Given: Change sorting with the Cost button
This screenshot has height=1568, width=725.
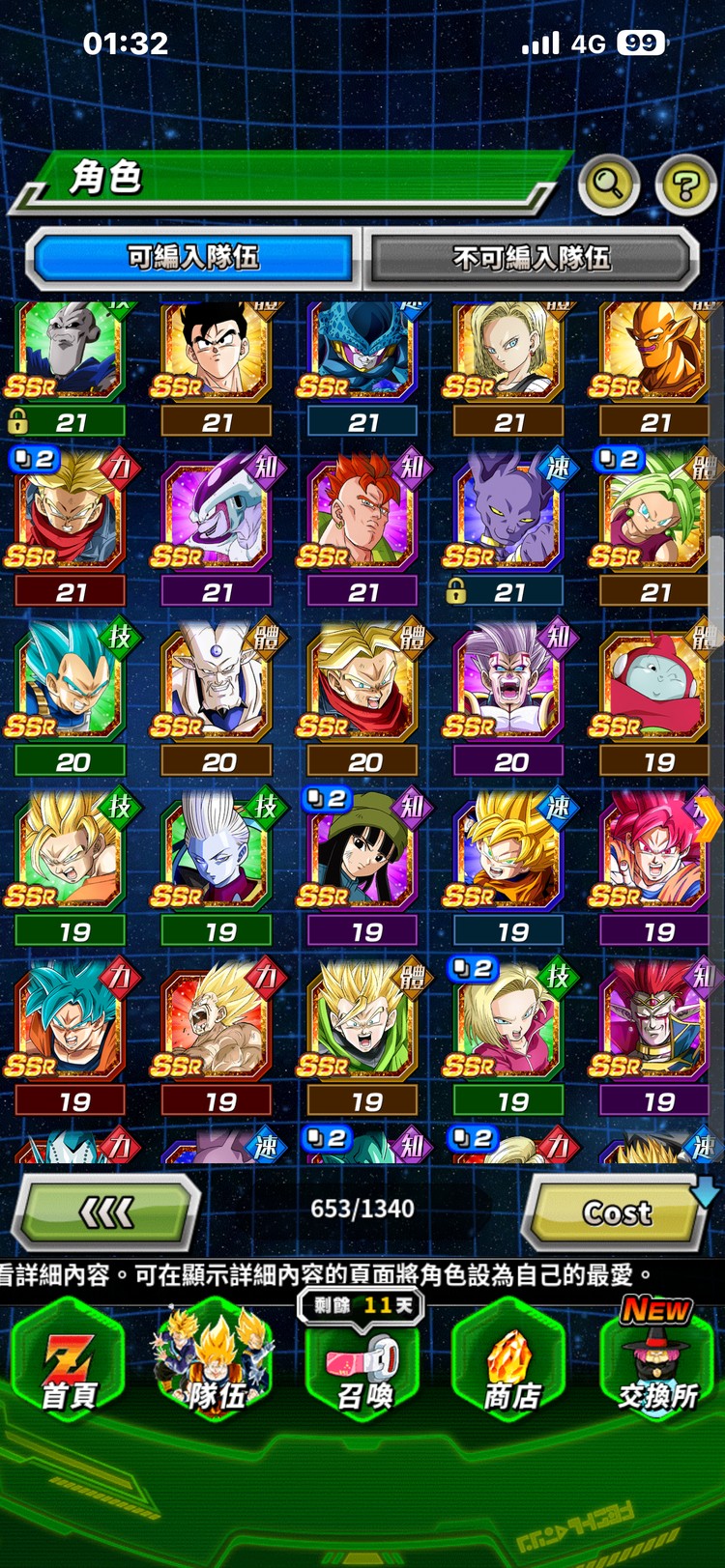Looking at the screenshot, I should tap(617, 1212).
